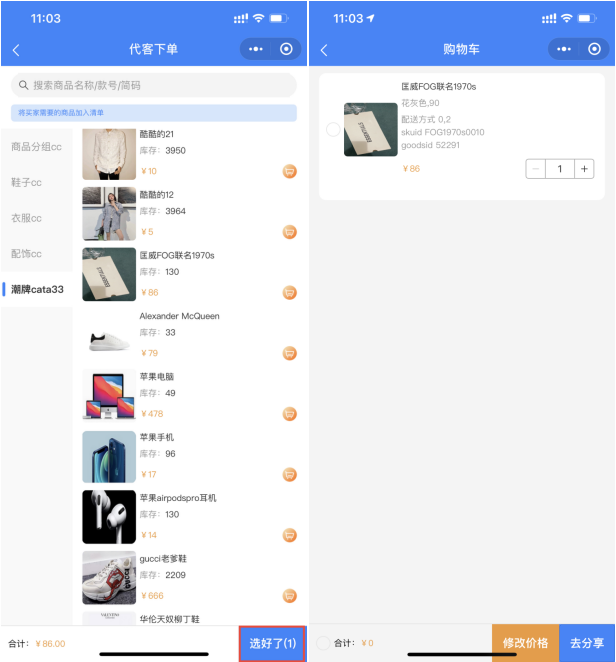Select the 鞋子cc category
The image size is (616, 662).
point(26,182)
